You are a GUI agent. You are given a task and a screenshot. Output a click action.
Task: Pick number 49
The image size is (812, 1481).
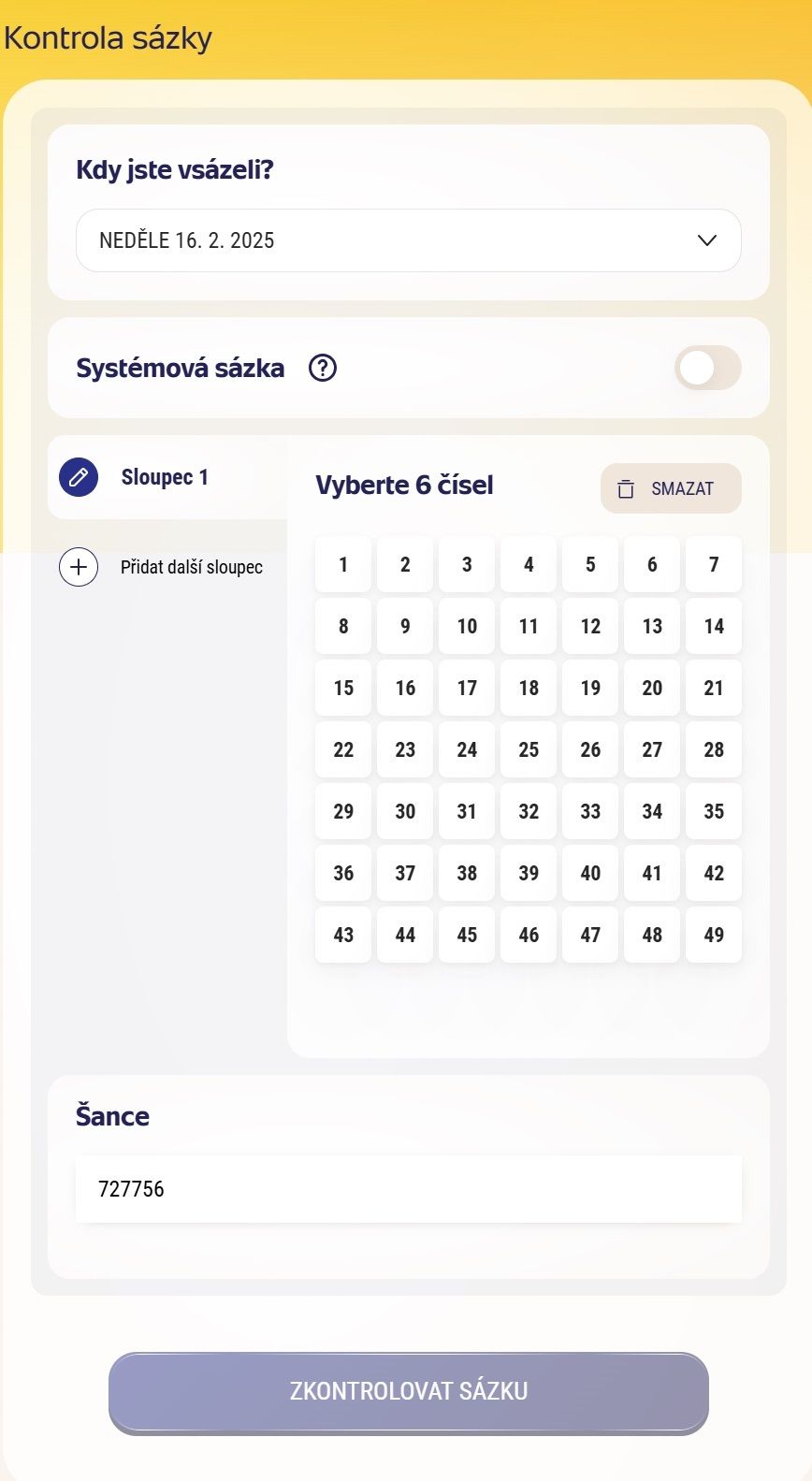[714, 935]
